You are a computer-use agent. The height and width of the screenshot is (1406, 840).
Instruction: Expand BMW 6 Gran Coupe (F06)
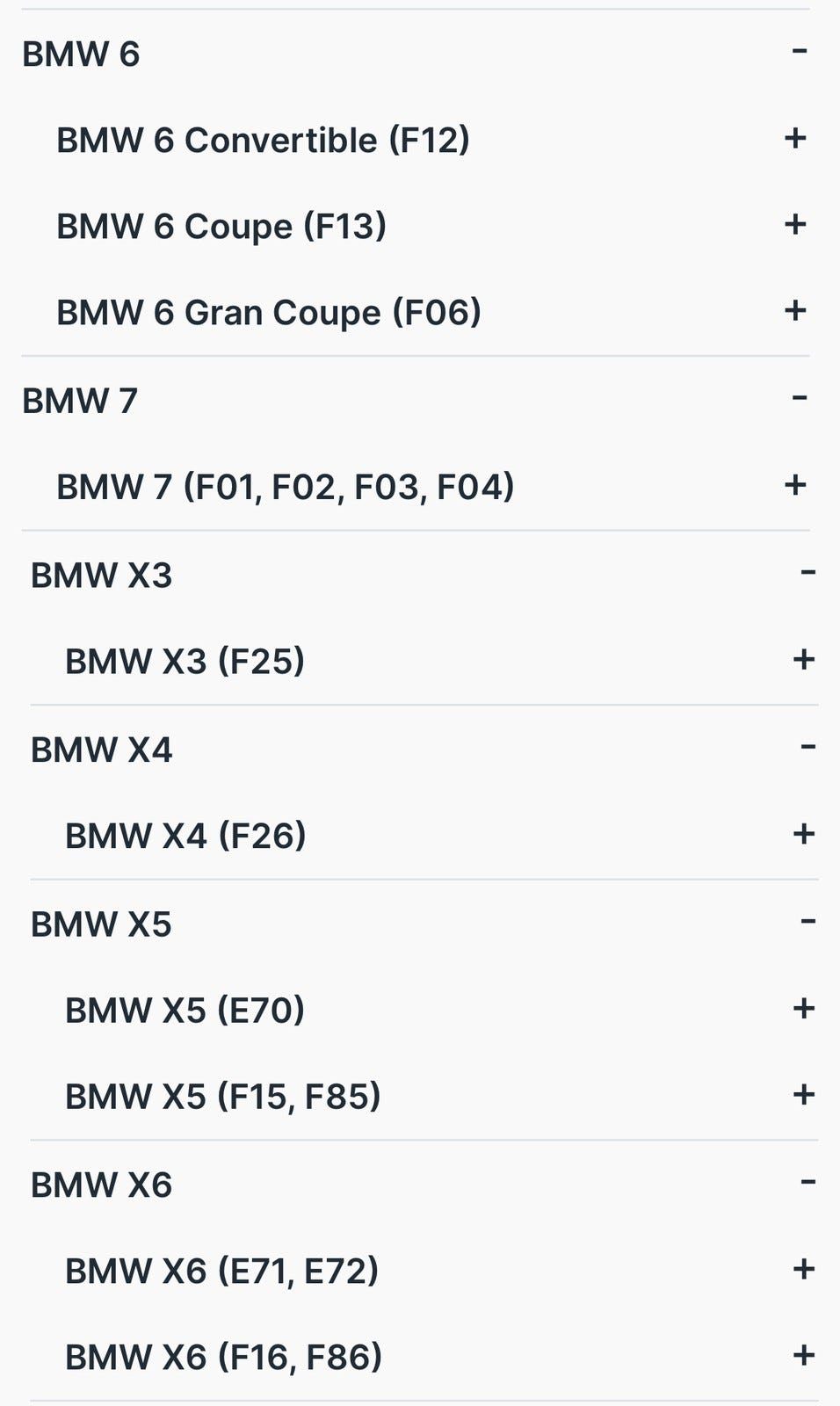[795, 310]
